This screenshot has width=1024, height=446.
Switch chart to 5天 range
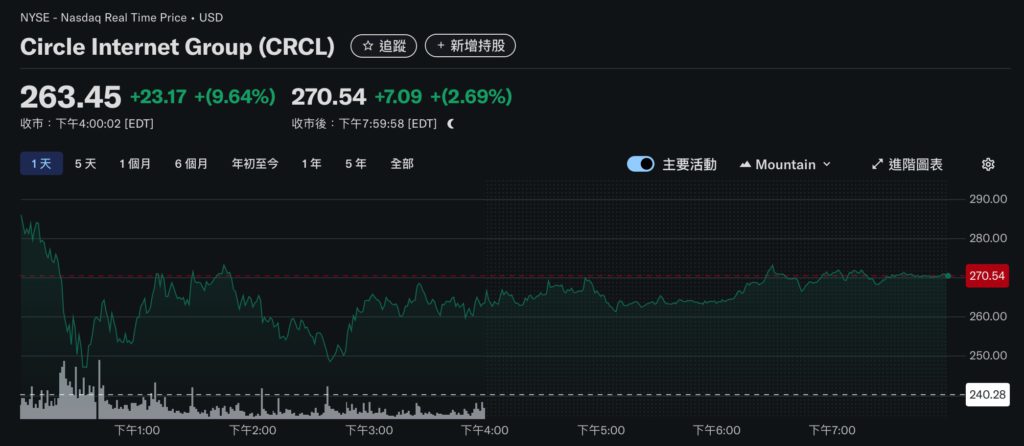point(86,164)
